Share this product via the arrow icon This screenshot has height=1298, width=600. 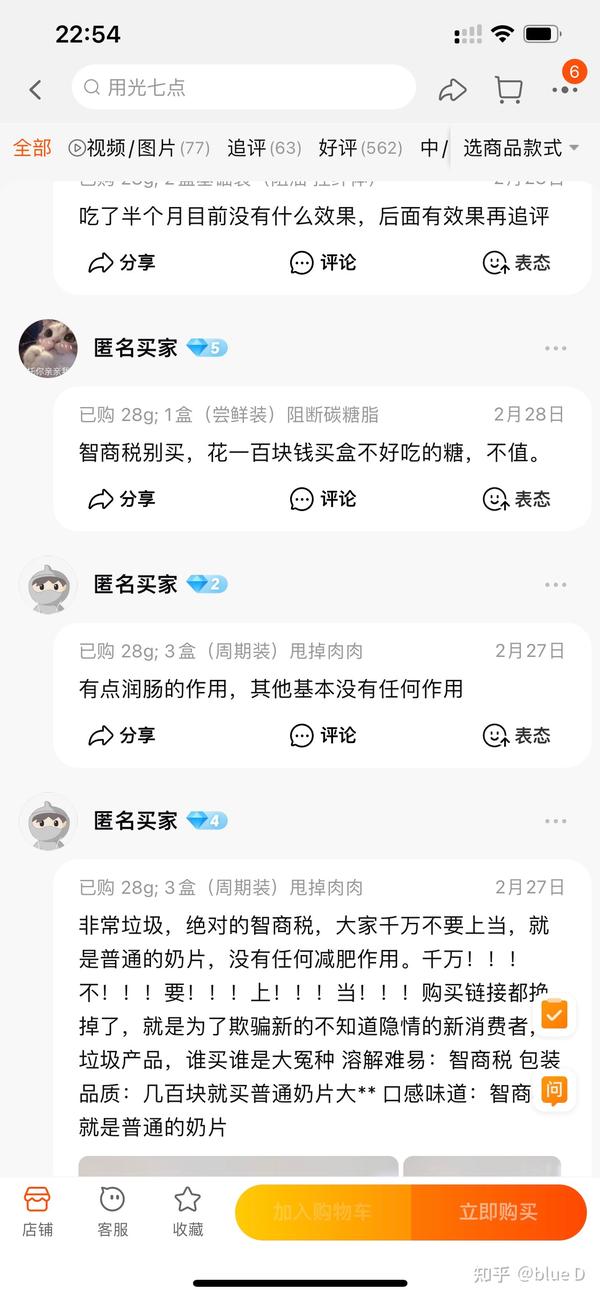(x=453, y=90)
